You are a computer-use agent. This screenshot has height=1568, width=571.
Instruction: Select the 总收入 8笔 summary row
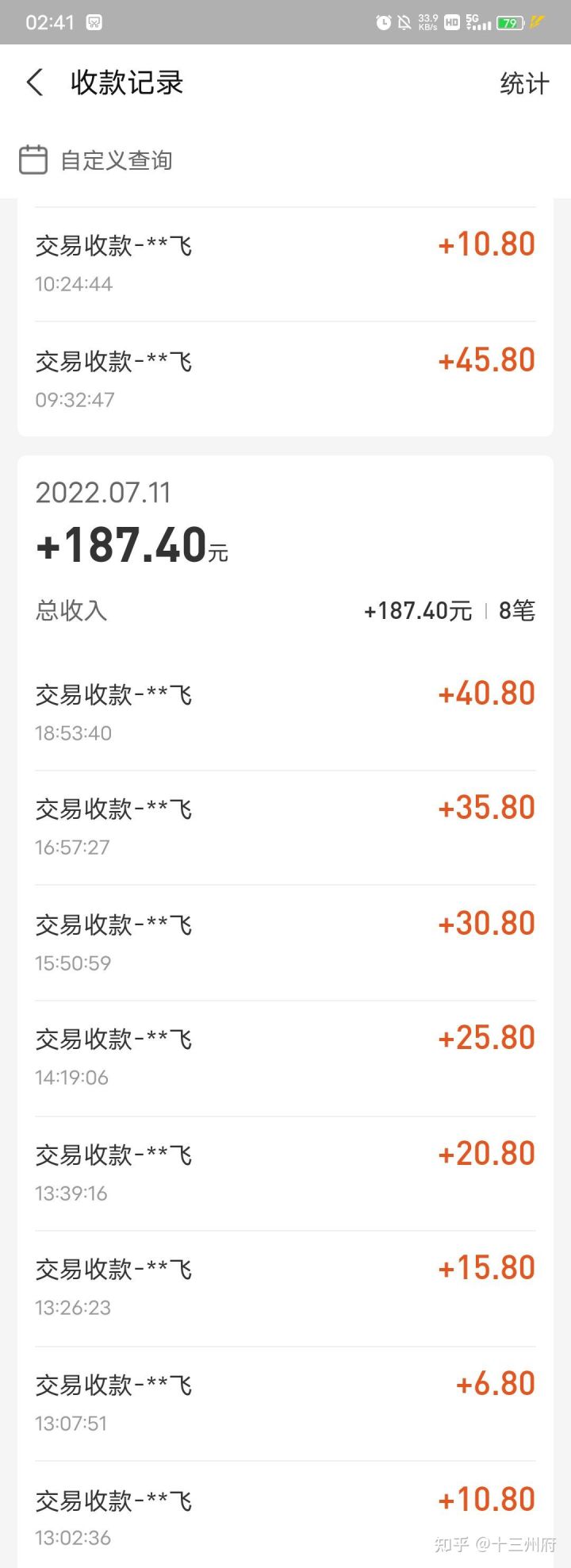(285, 610)
